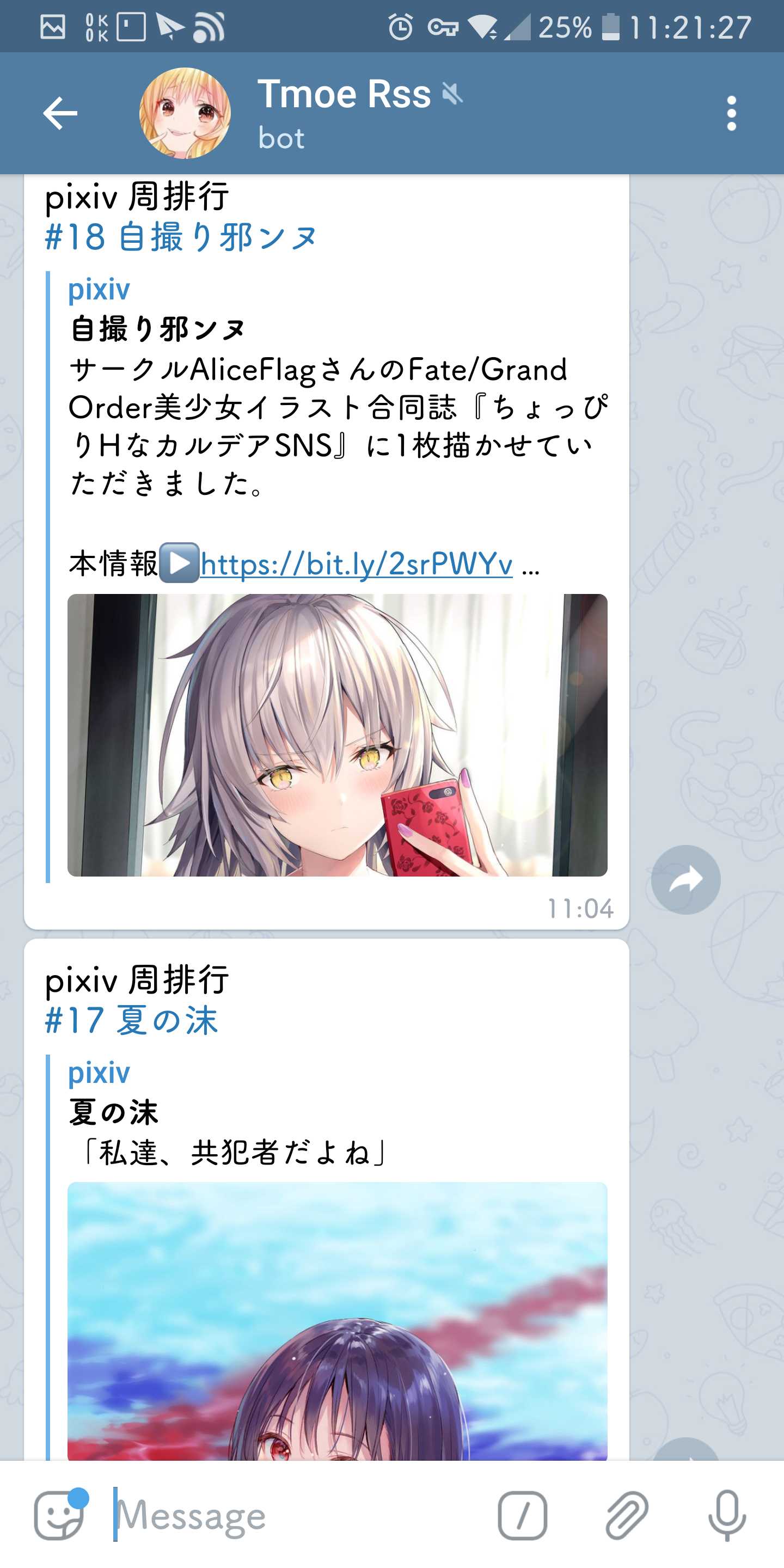Screen dimensions: 784x1568
Task: Open the Tmoe Rss bot profile
Action: click(344, 113)
